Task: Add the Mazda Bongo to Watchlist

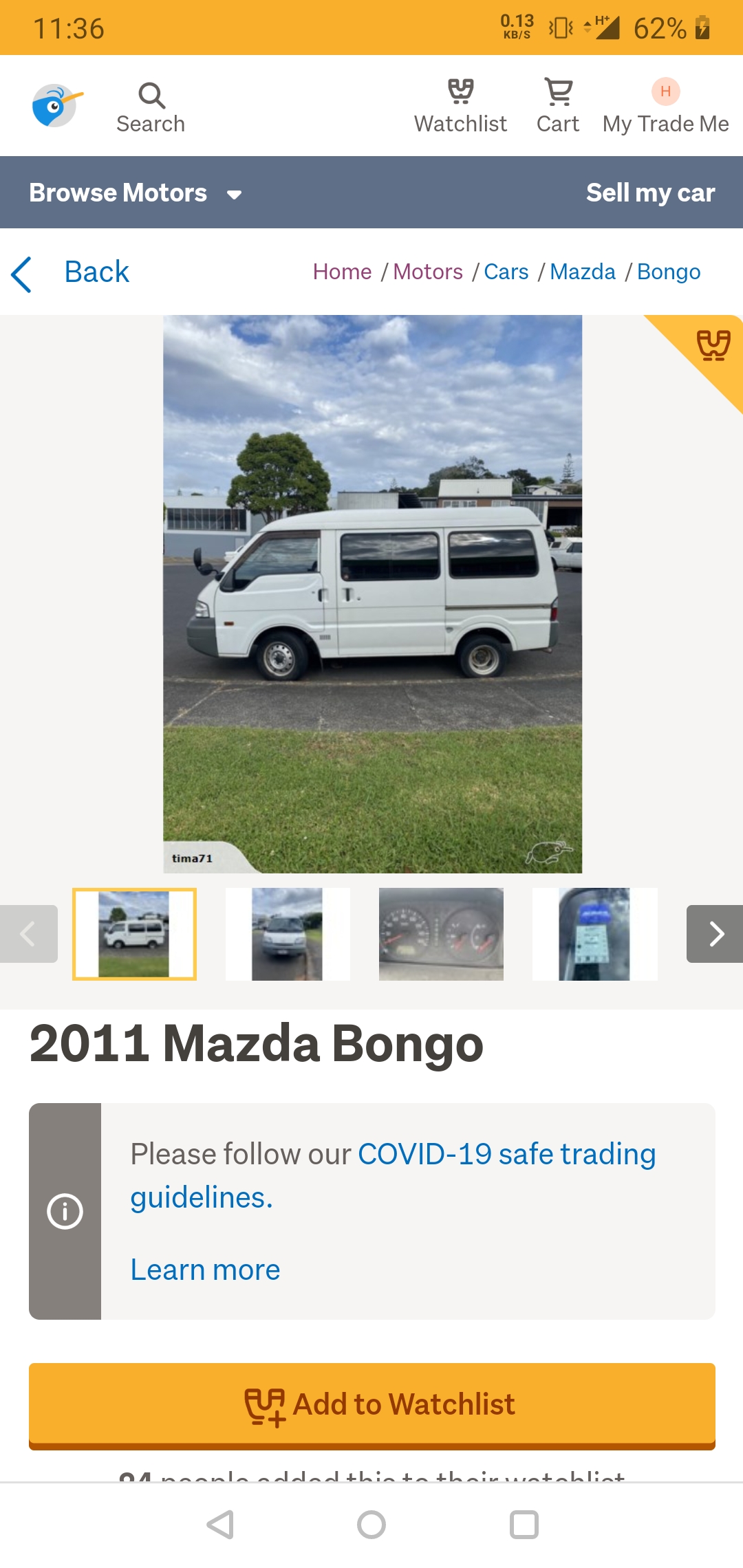Action: pyautogui.click(x=372, y=1404)
